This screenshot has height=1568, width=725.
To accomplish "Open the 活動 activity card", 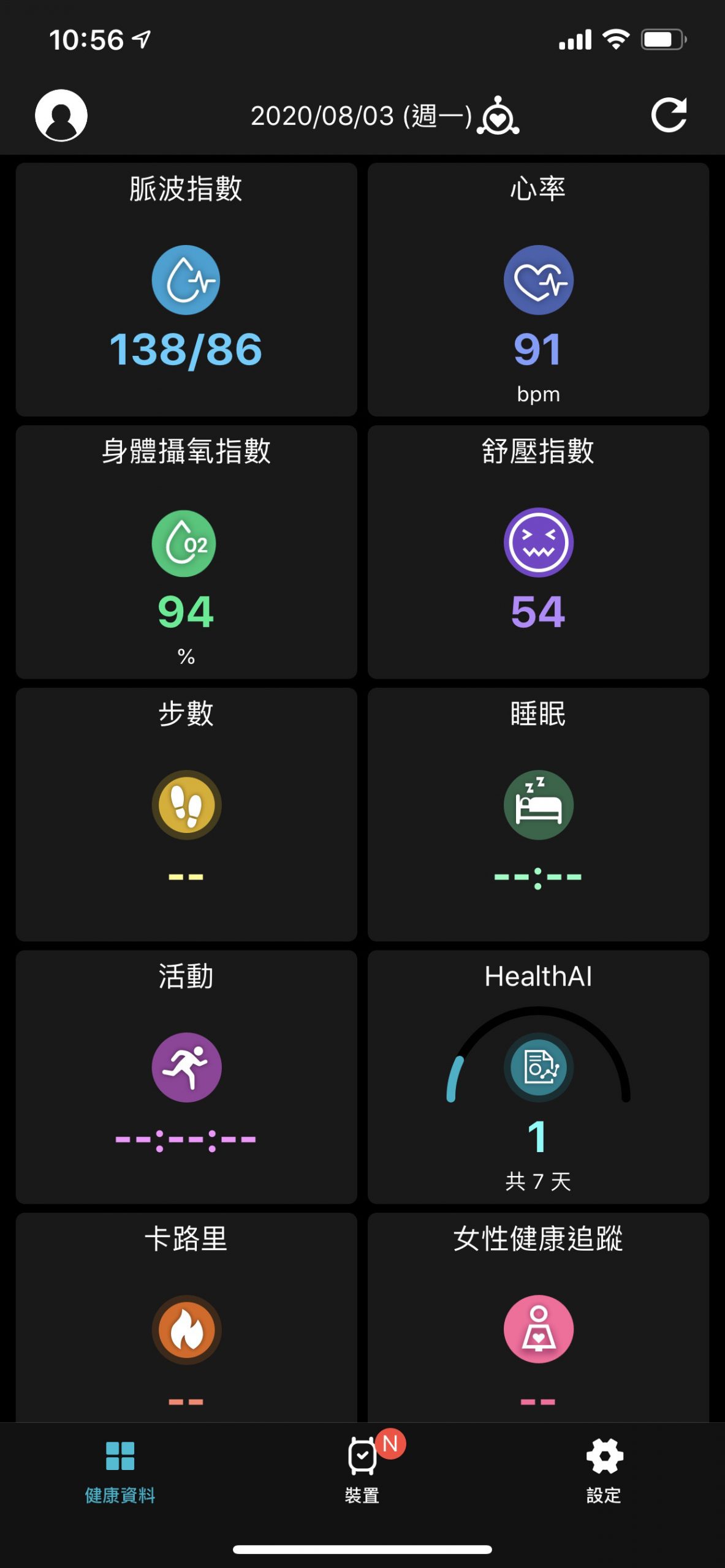I will [186, 1077].
